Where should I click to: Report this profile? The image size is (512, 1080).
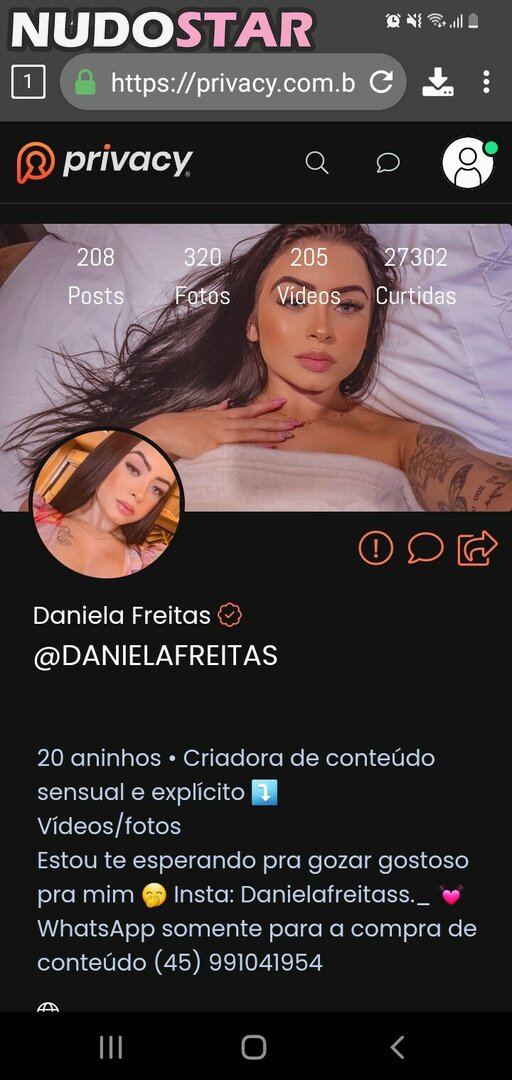point(376,548)
